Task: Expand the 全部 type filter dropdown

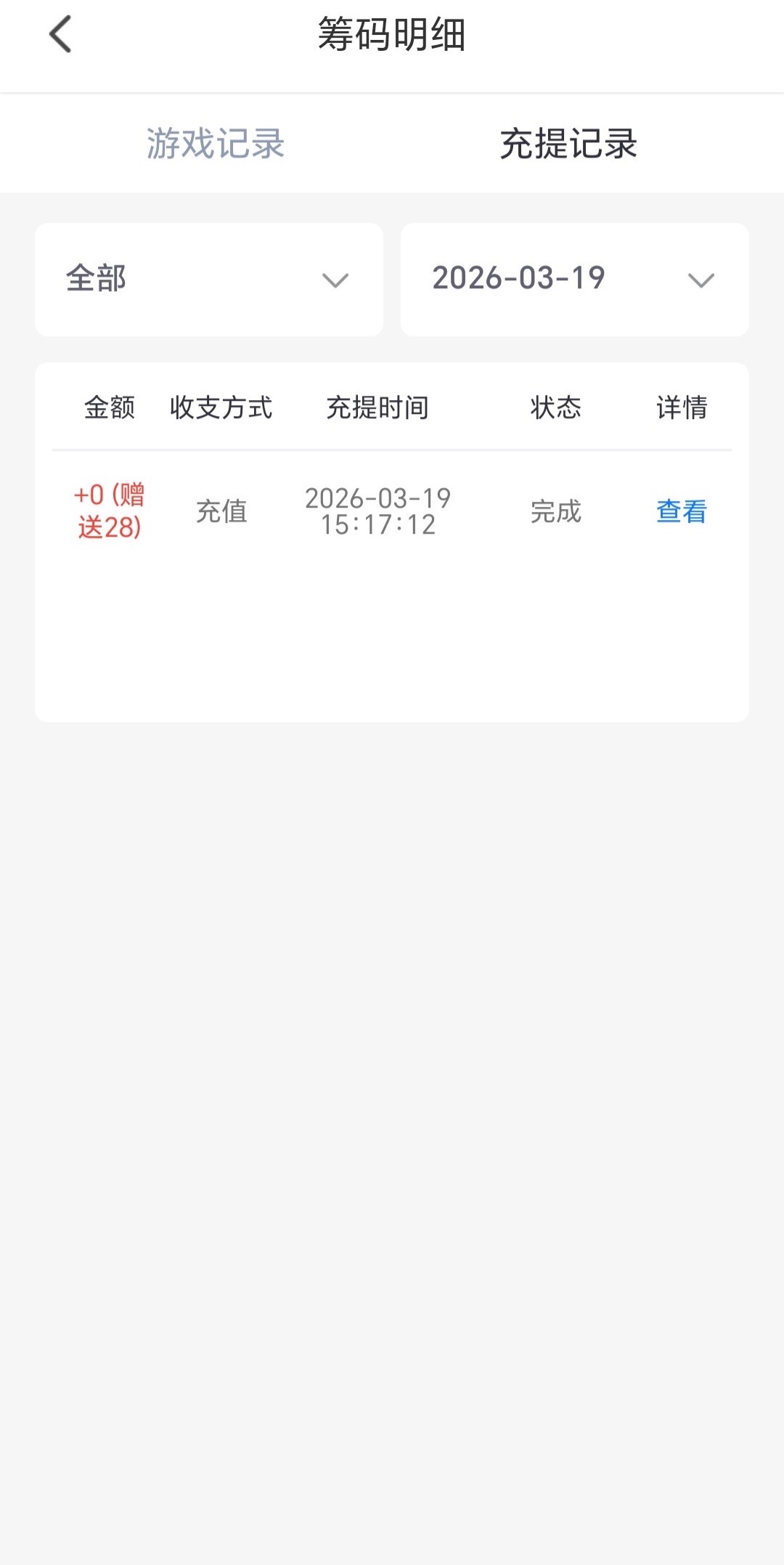Action: (209, 280)
